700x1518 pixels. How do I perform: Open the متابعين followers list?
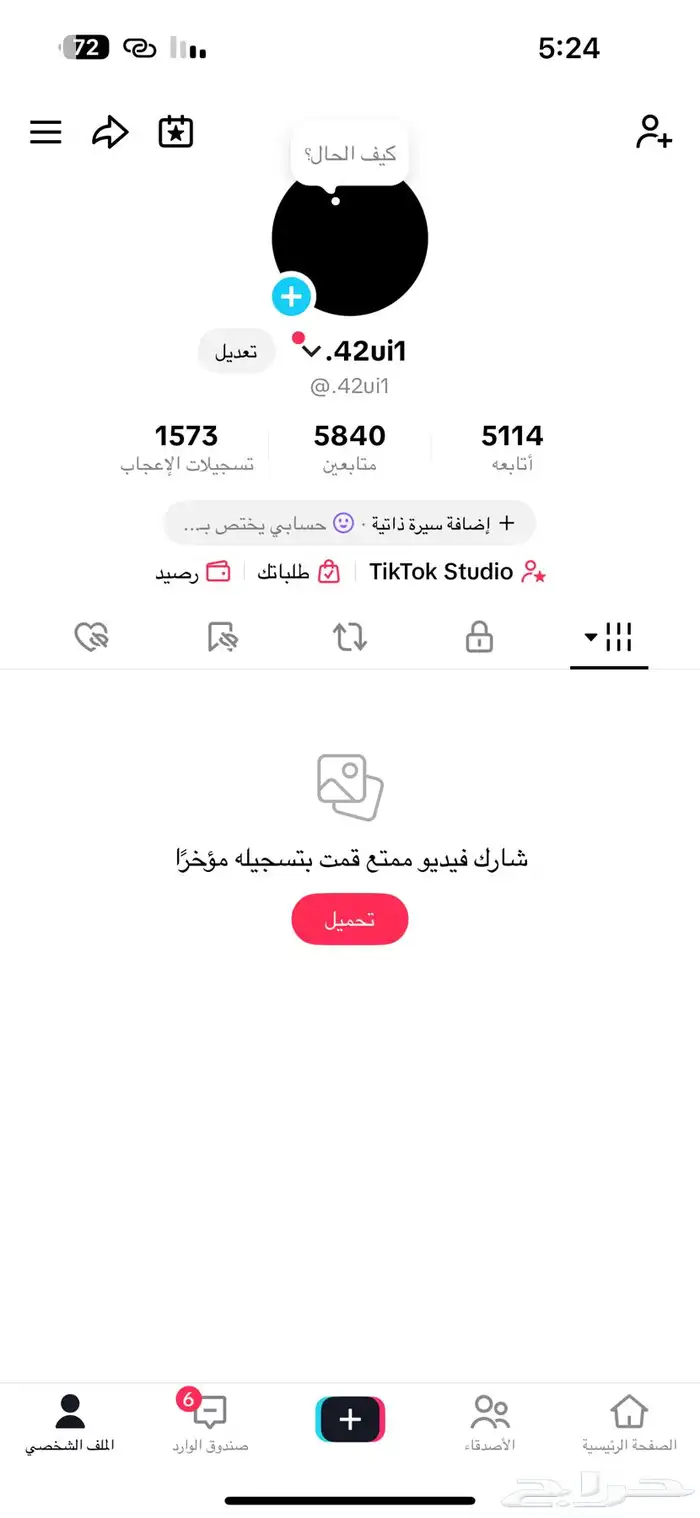pyautogui.click(x=350, y=447)
